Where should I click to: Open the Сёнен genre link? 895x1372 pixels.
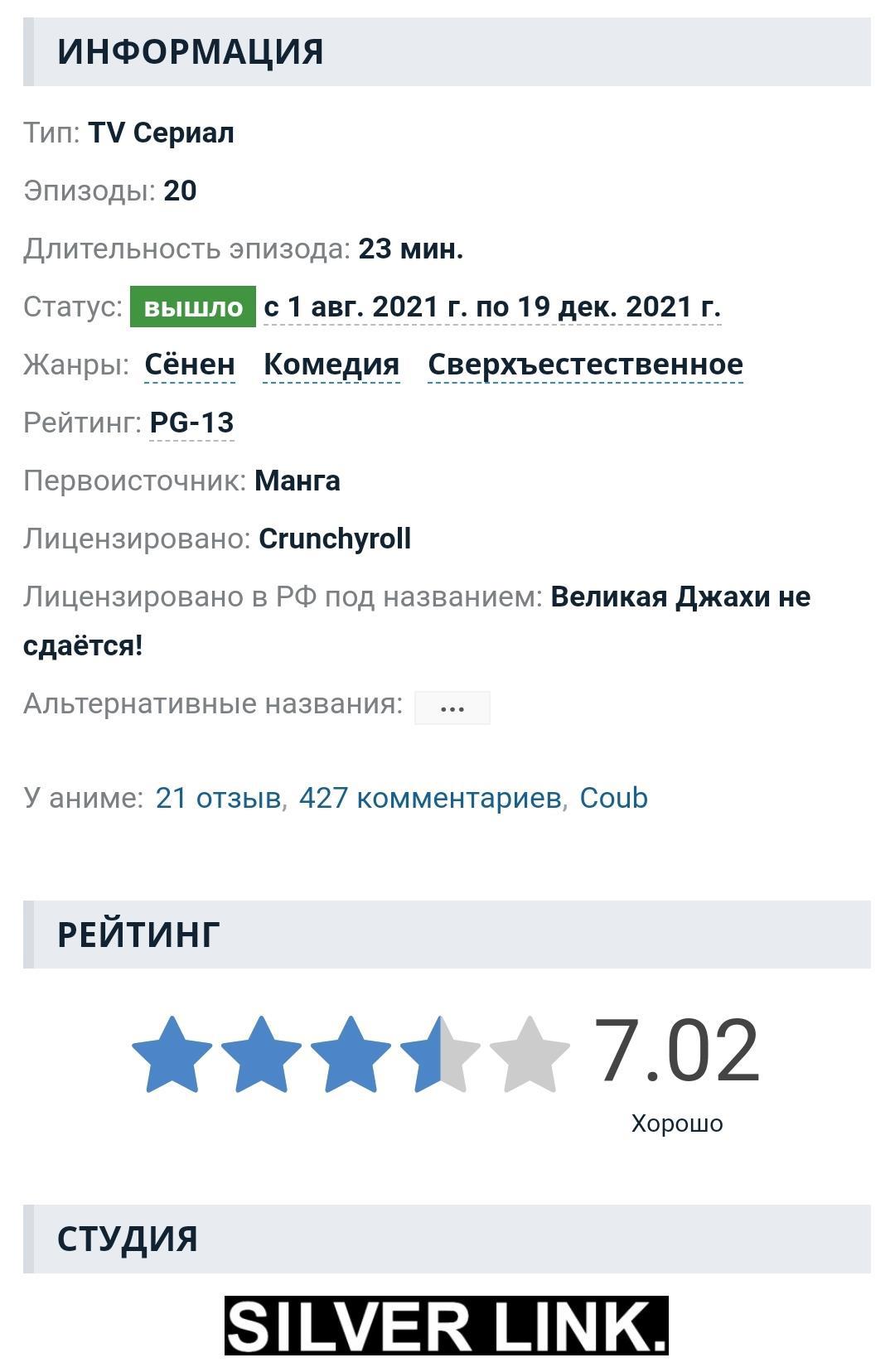click(190, 365)
